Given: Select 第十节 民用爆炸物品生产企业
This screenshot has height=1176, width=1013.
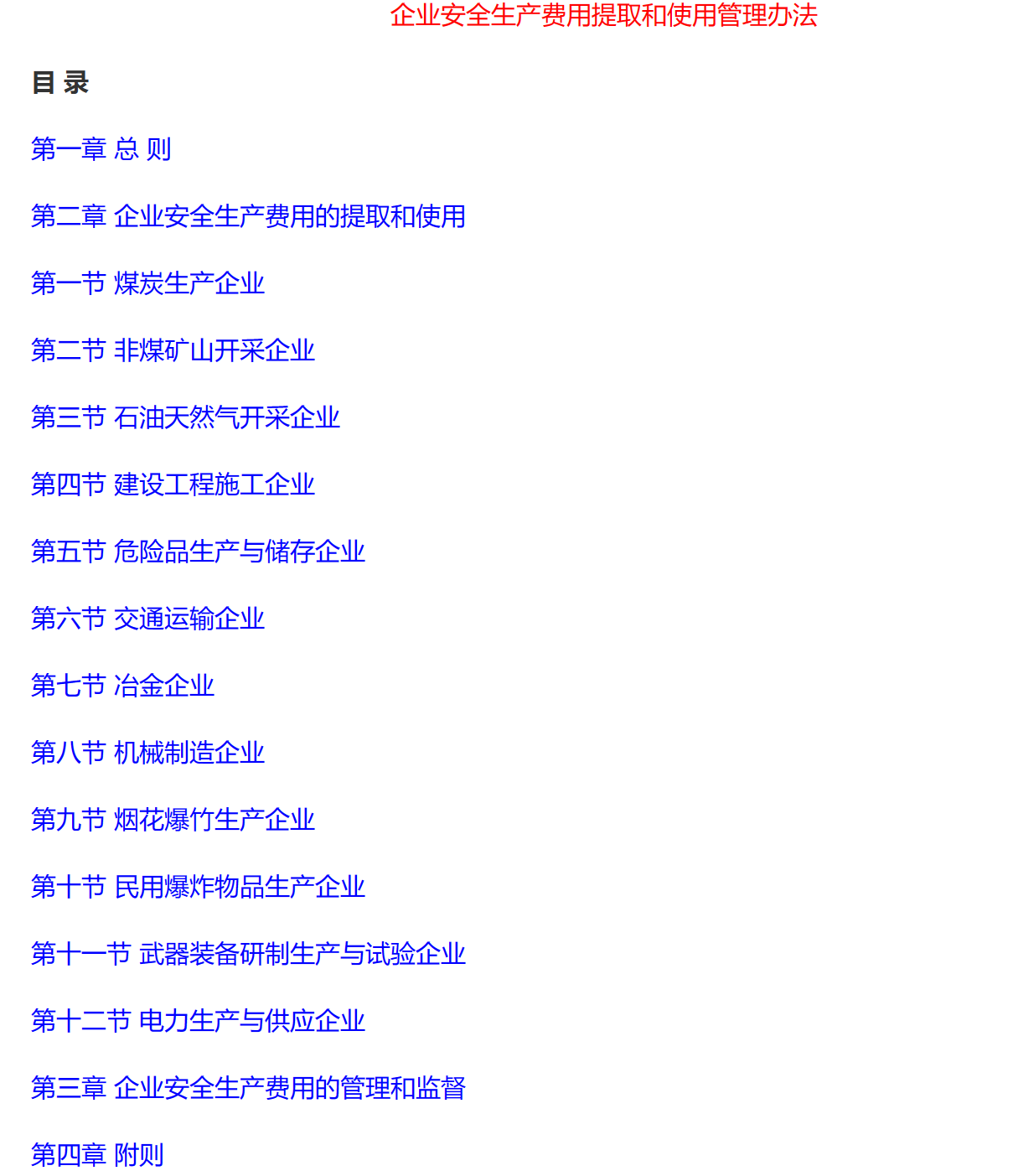Looking at the screenshot, I should 198,887.
